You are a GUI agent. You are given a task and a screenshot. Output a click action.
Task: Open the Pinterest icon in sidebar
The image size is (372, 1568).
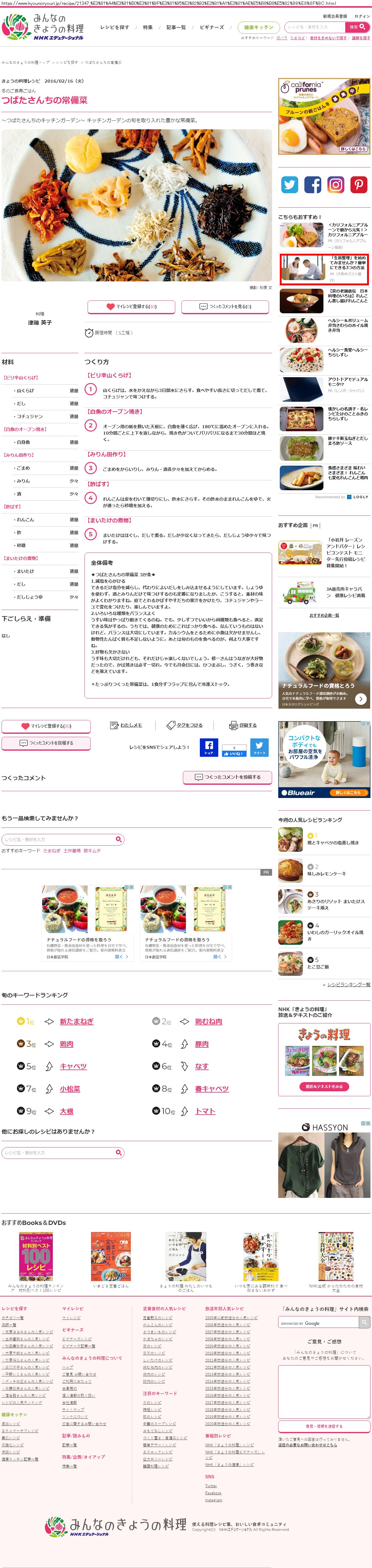(358, 184)
